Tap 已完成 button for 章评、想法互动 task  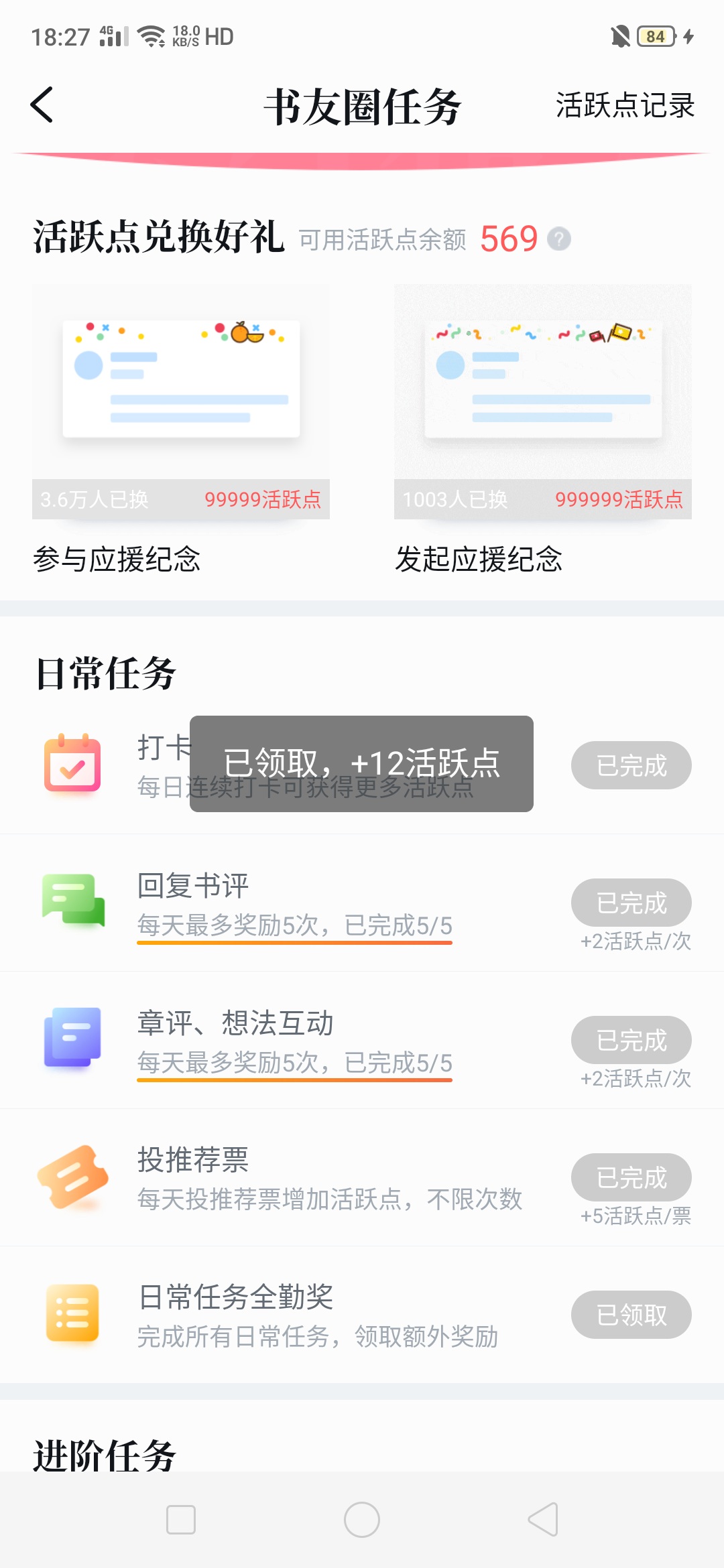click(x=631, y=1040)
